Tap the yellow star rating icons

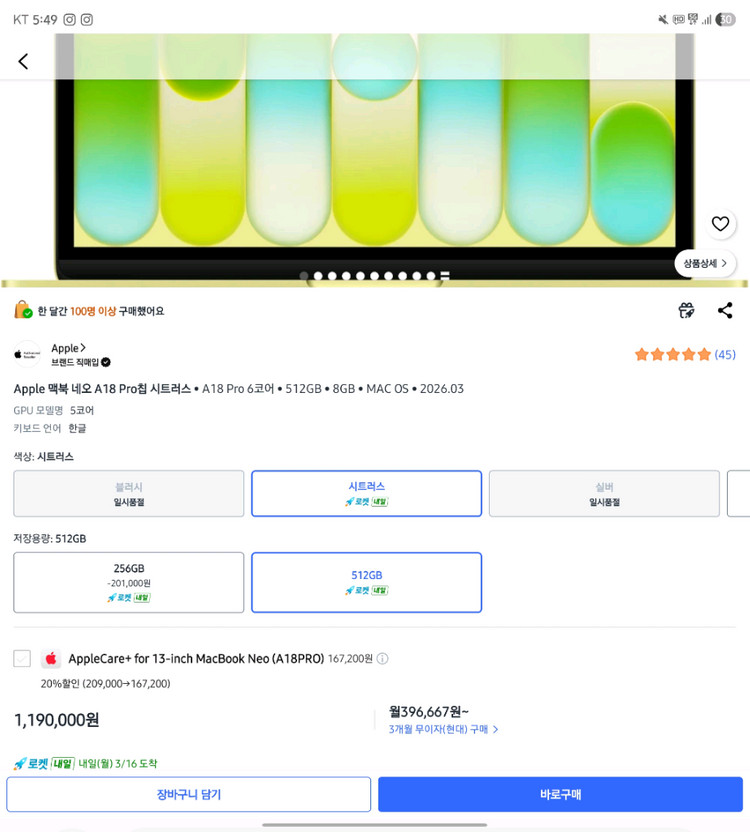point(673,354)
